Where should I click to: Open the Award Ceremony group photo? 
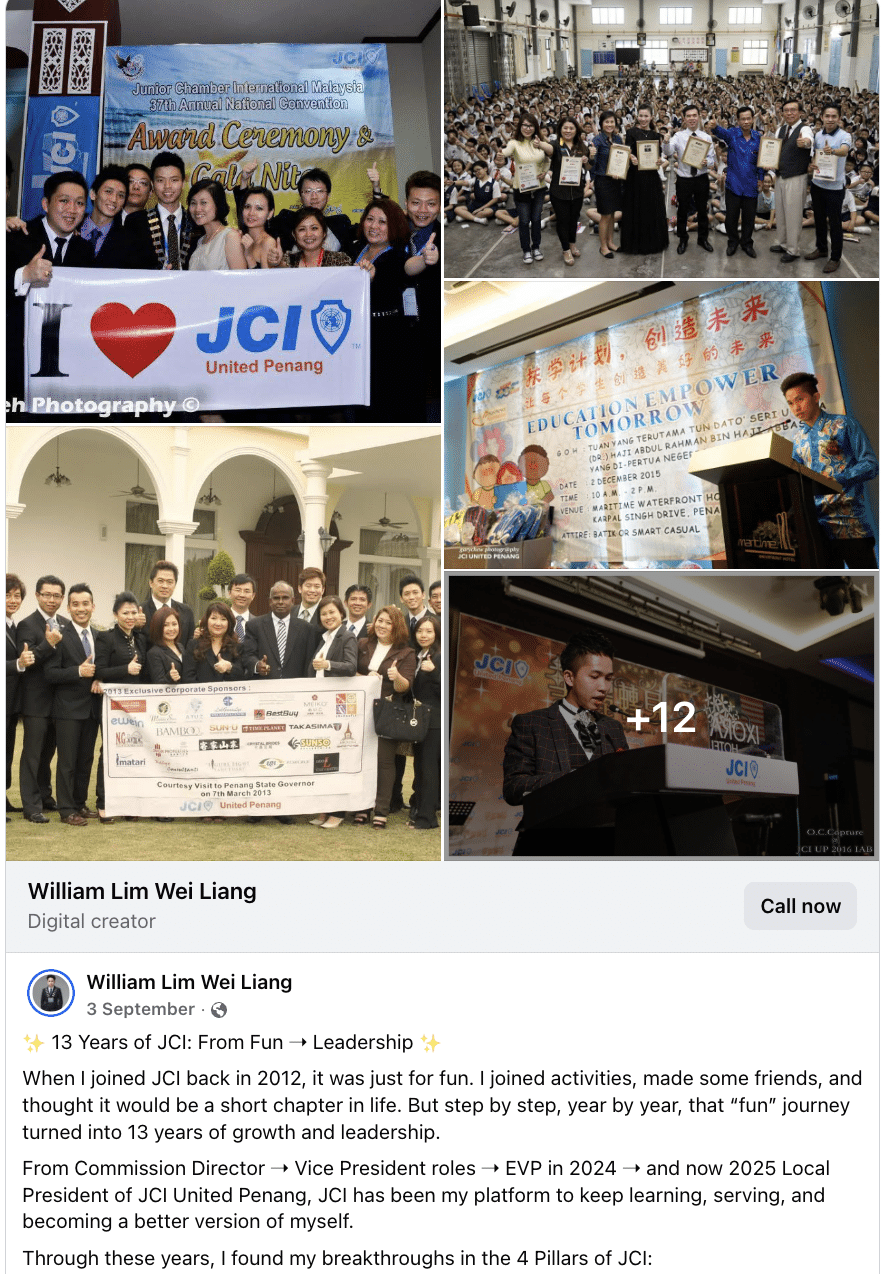pyautogui.click(x=223, y=210)
